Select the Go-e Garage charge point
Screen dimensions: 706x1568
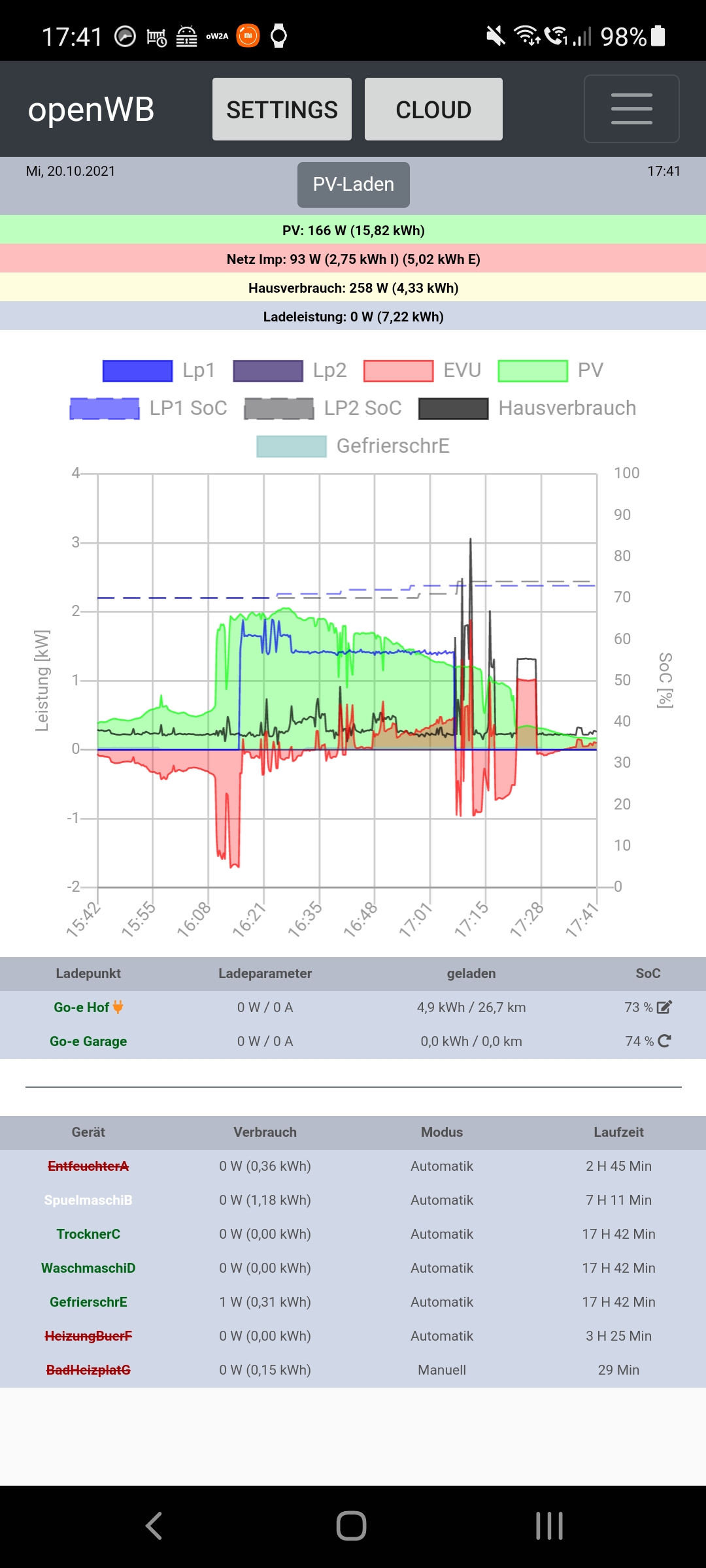pos(88,1041)
